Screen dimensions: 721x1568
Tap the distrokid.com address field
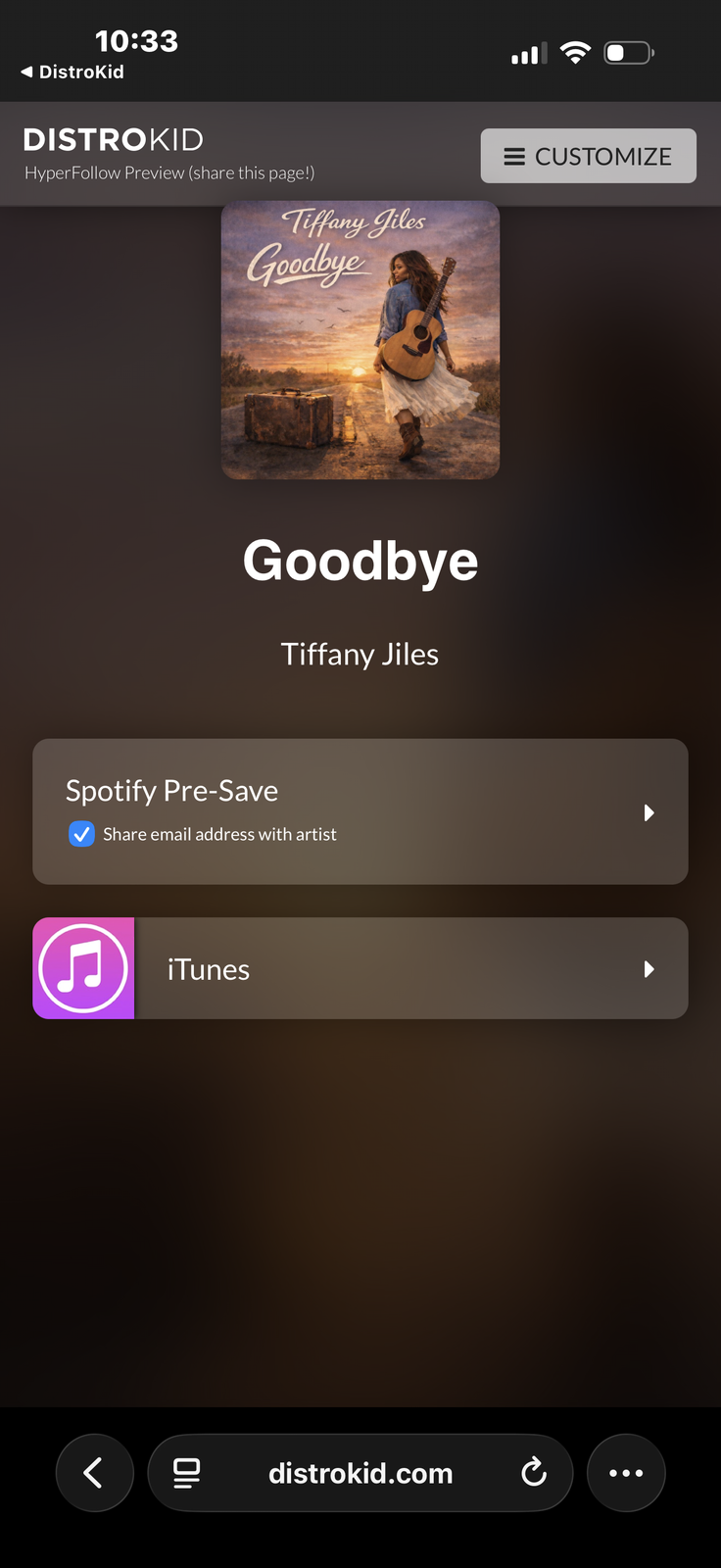tap(360, 1473)
